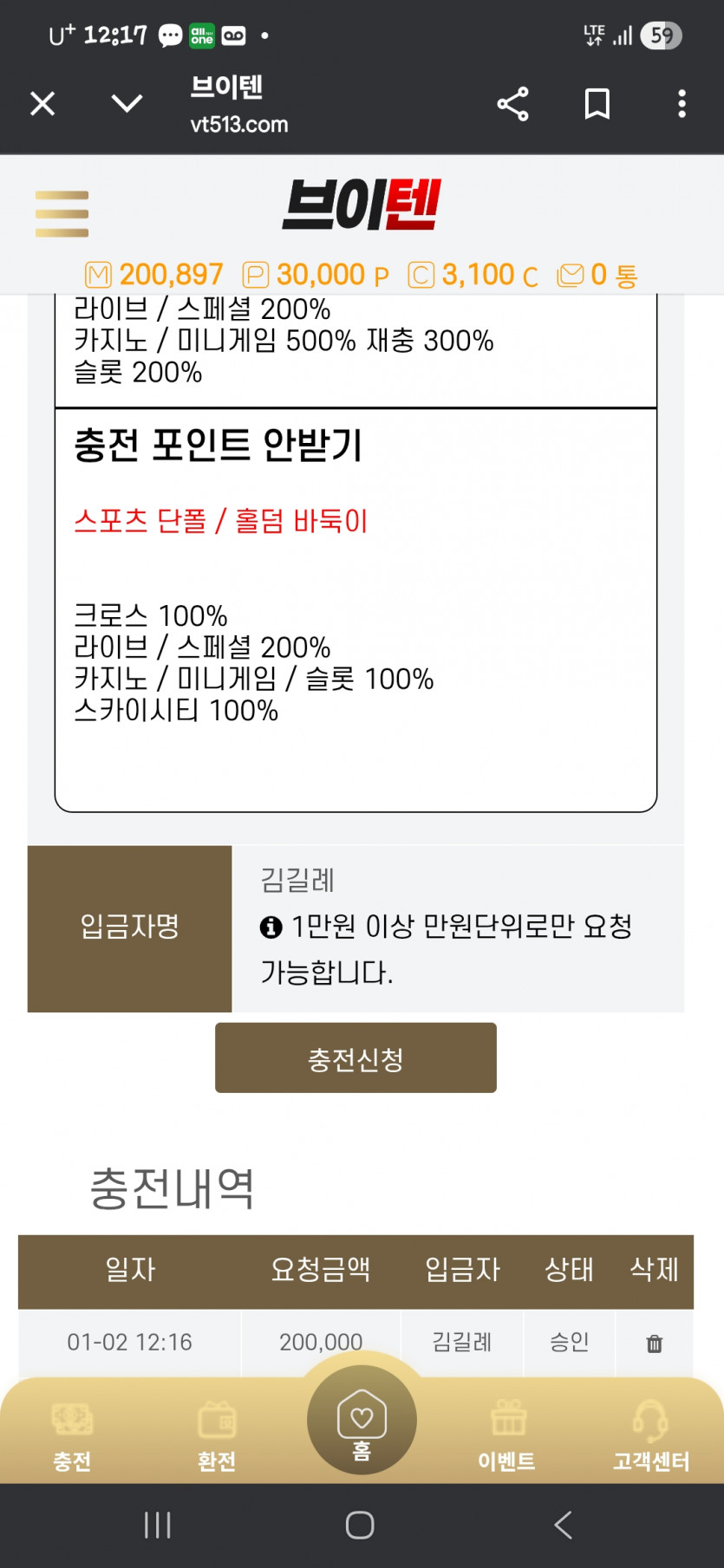Select the 충전 포인트 안받기 option

coord(218,446)
